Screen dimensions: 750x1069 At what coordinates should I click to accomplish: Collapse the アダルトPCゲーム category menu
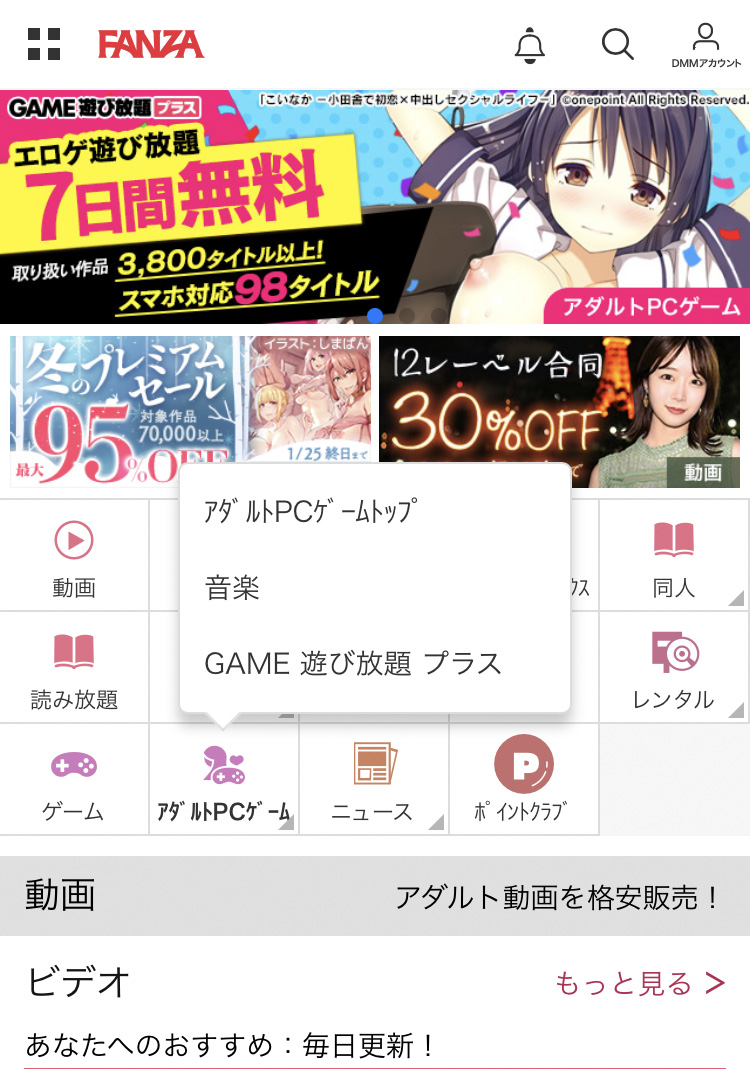pos(224,780)
